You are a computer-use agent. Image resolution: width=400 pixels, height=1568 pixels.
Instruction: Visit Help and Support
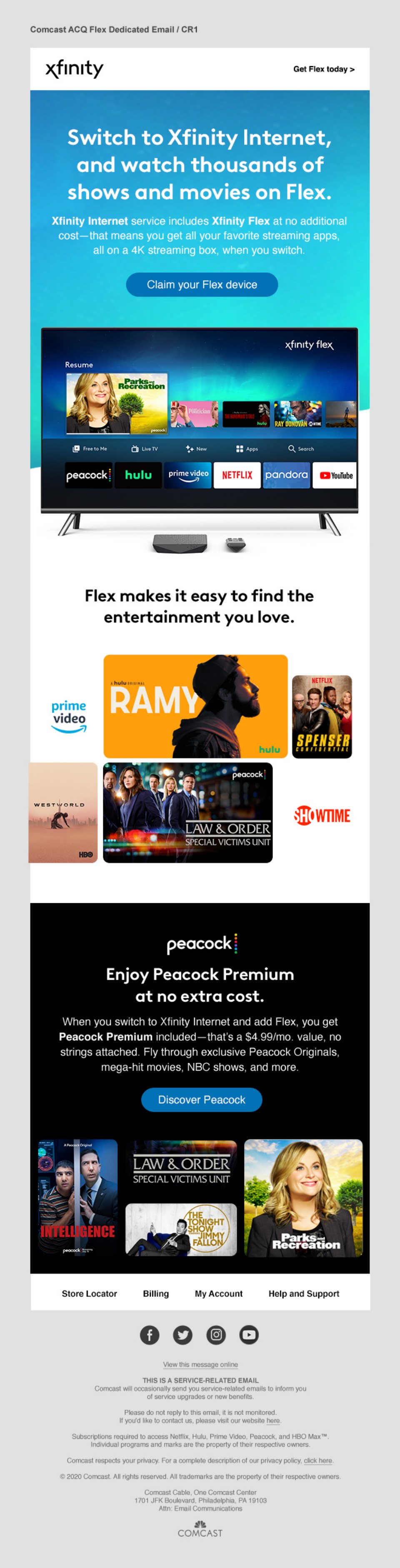(x=304, y=1294)
